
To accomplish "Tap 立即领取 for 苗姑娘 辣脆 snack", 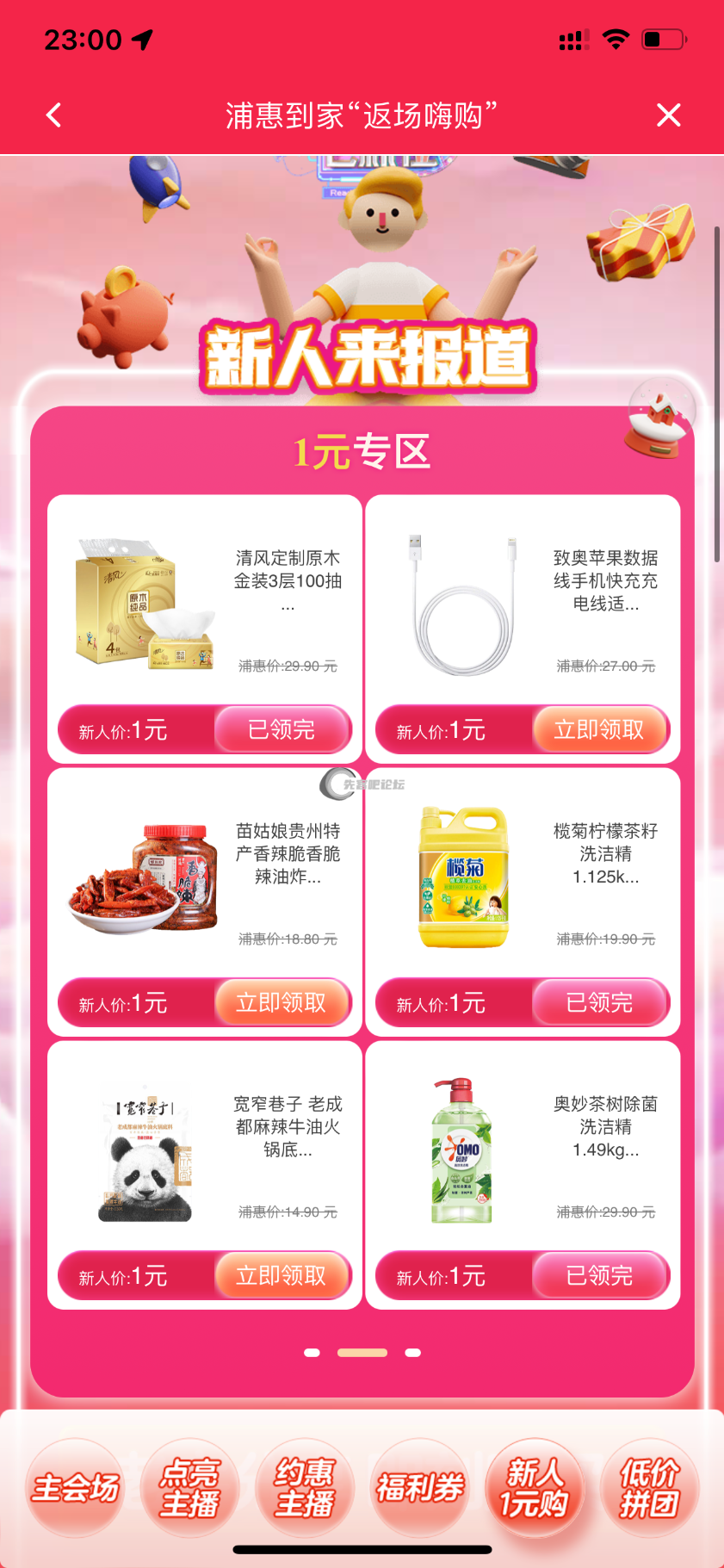I will click(x=282, y=1003).
